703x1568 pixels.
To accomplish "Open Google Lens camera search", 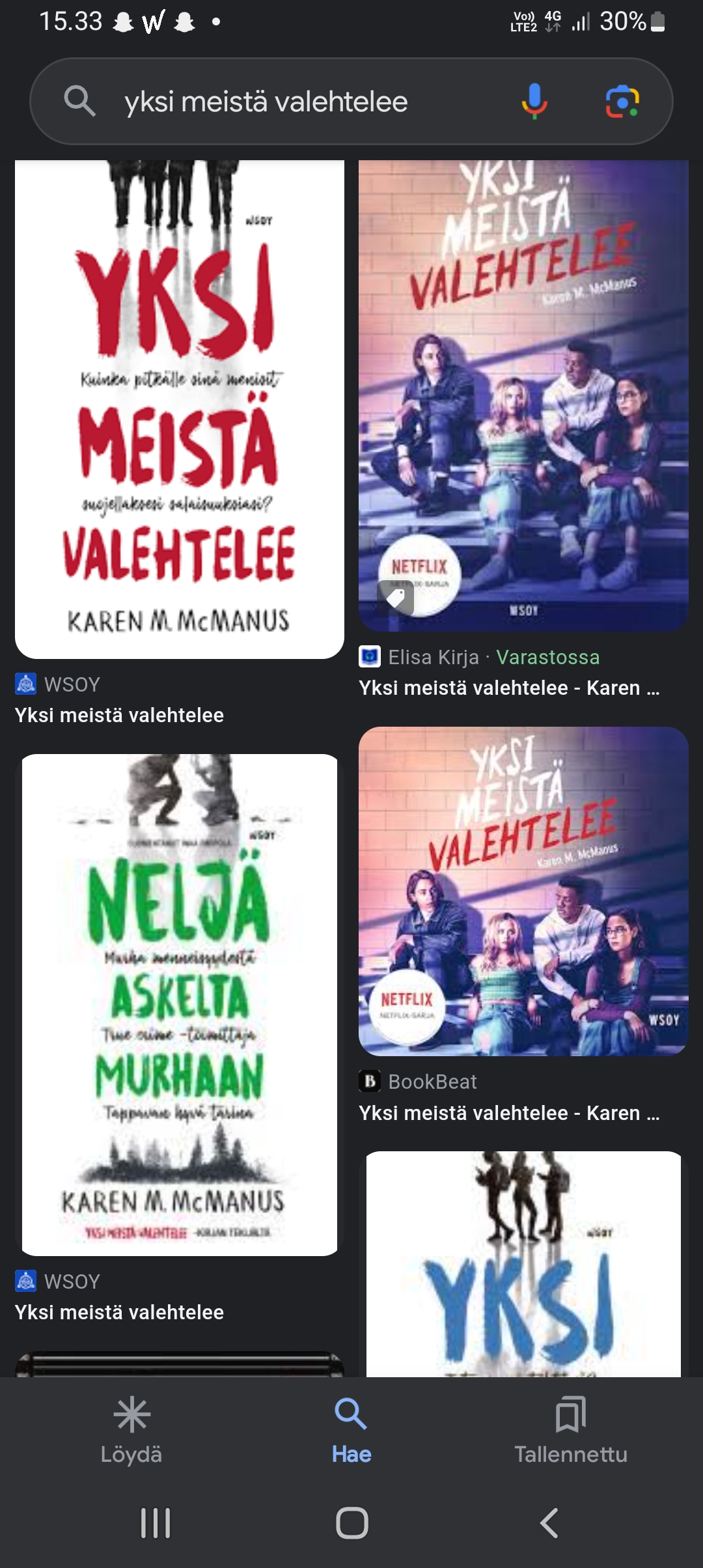I will coord(622,102).
